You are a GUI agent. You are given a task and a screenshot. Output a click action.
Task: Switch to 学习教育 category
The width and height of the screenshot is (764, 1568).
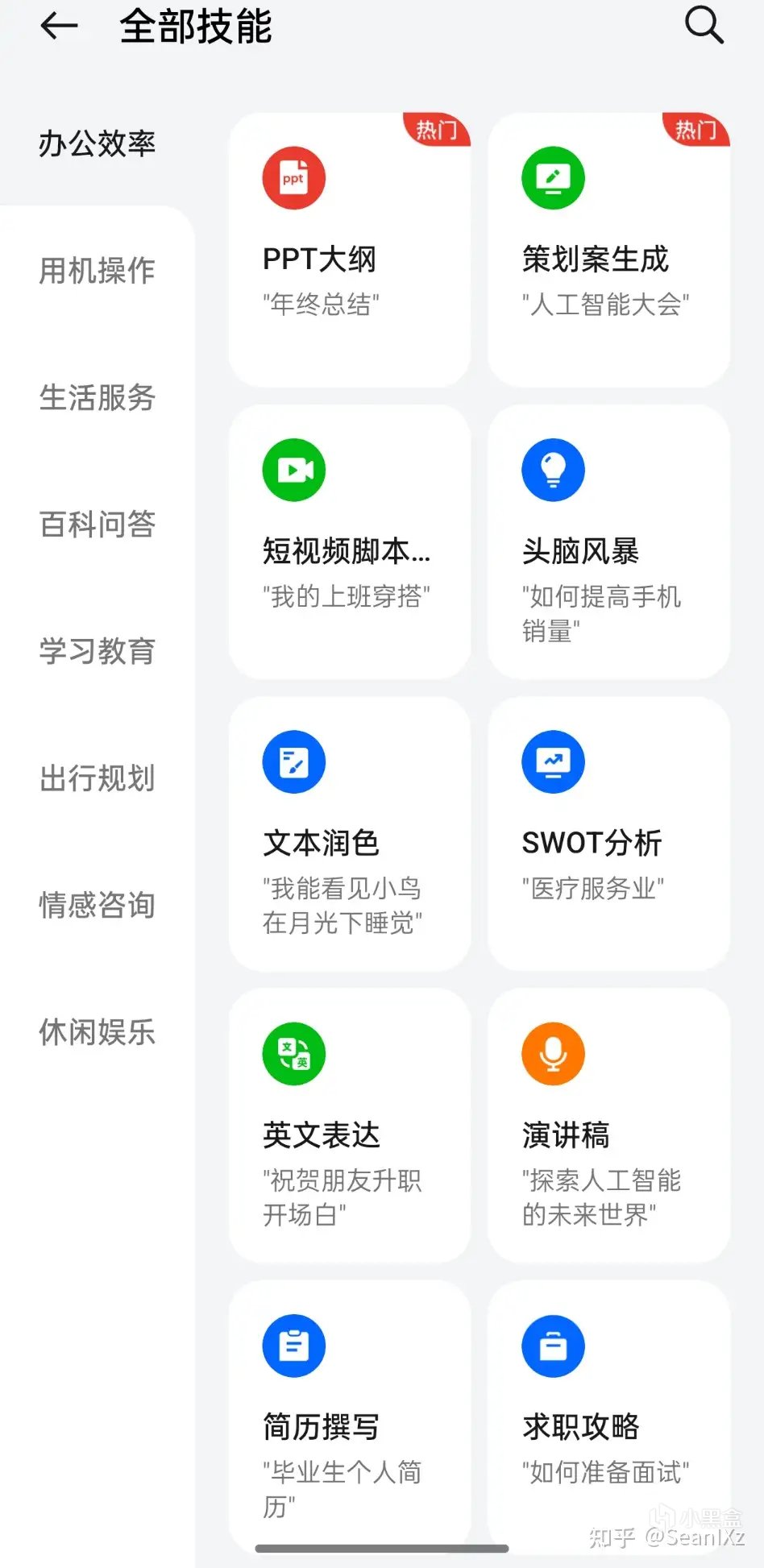click(x=97, y=651)
